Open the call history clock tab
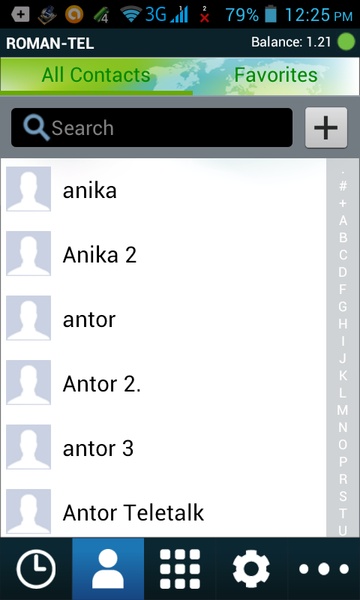360x600 pixels. [36, 569]
